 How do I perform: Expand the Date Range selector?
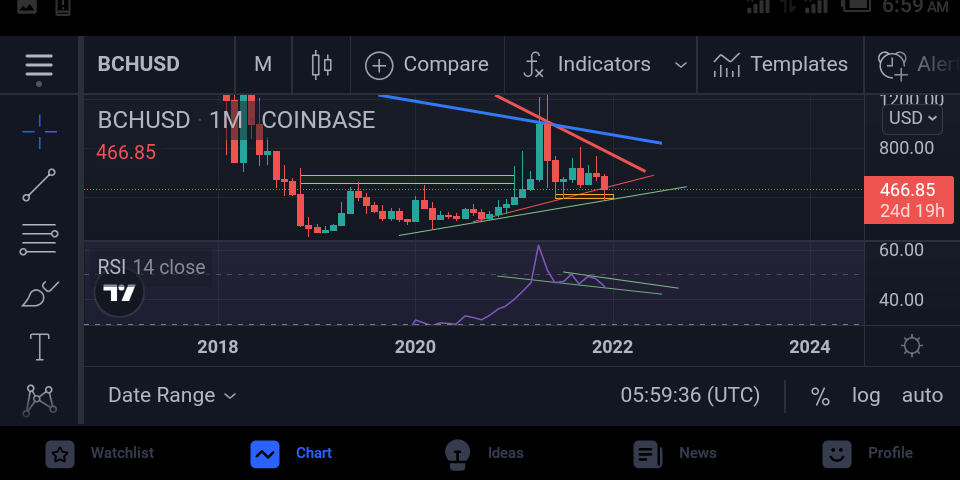click(172, 396)
